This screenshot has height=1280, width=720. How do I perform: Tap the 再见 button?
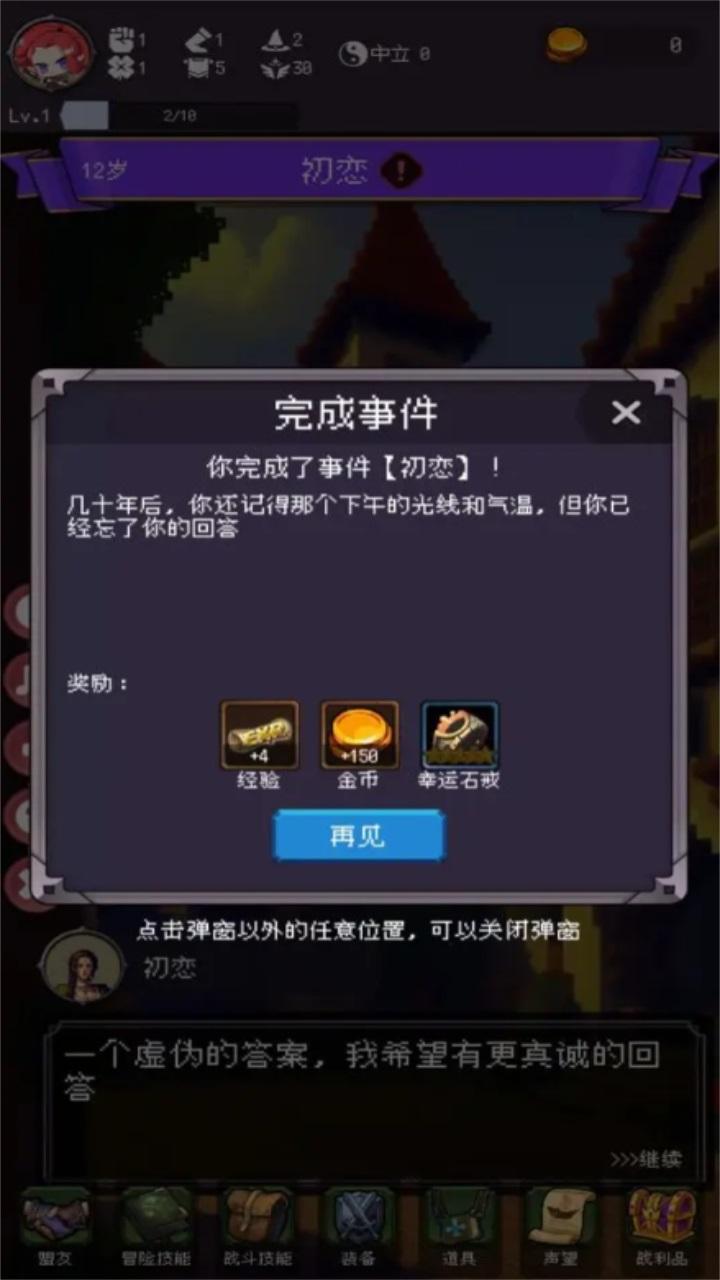coord(358,835)
